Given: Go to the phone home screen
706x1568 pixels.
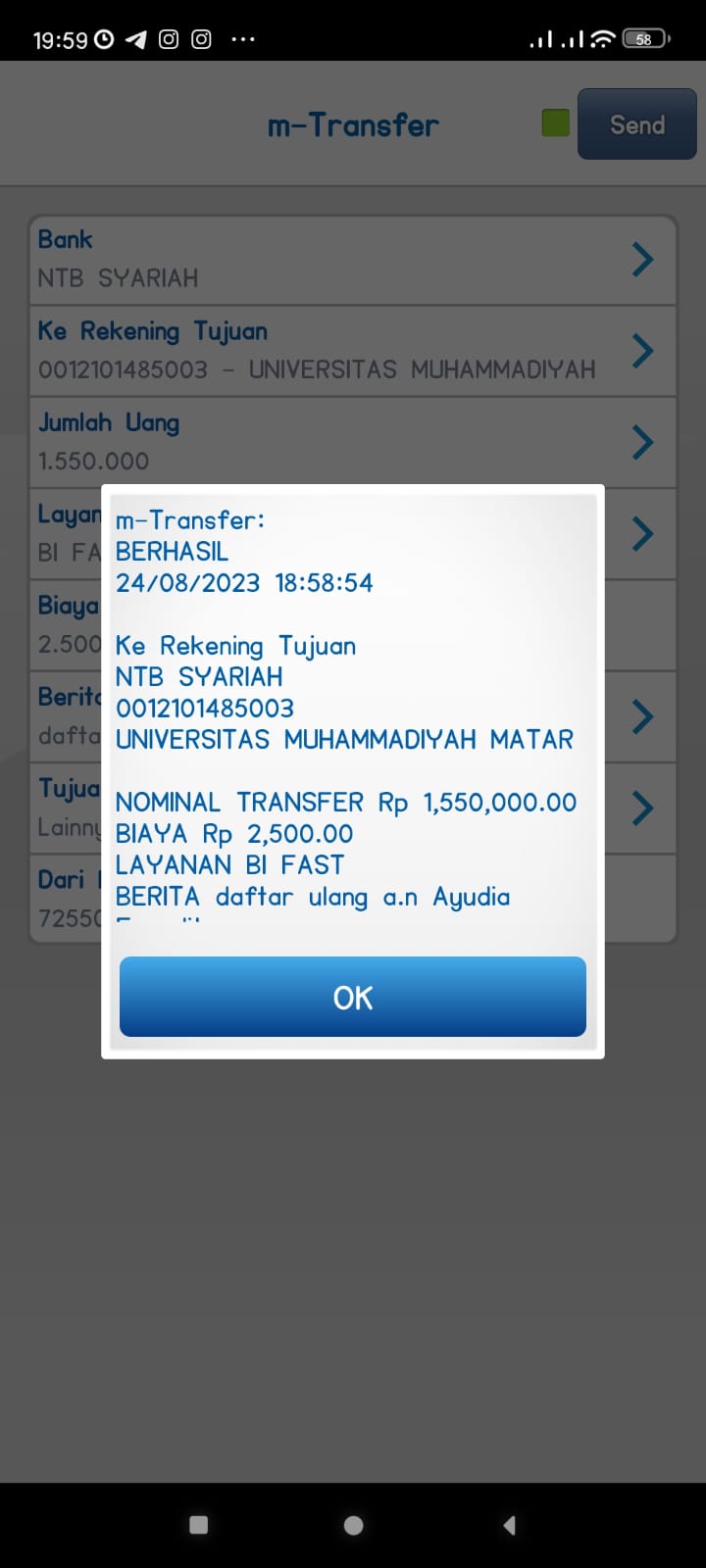Looking at the screenshot, I should (354, 1525).
